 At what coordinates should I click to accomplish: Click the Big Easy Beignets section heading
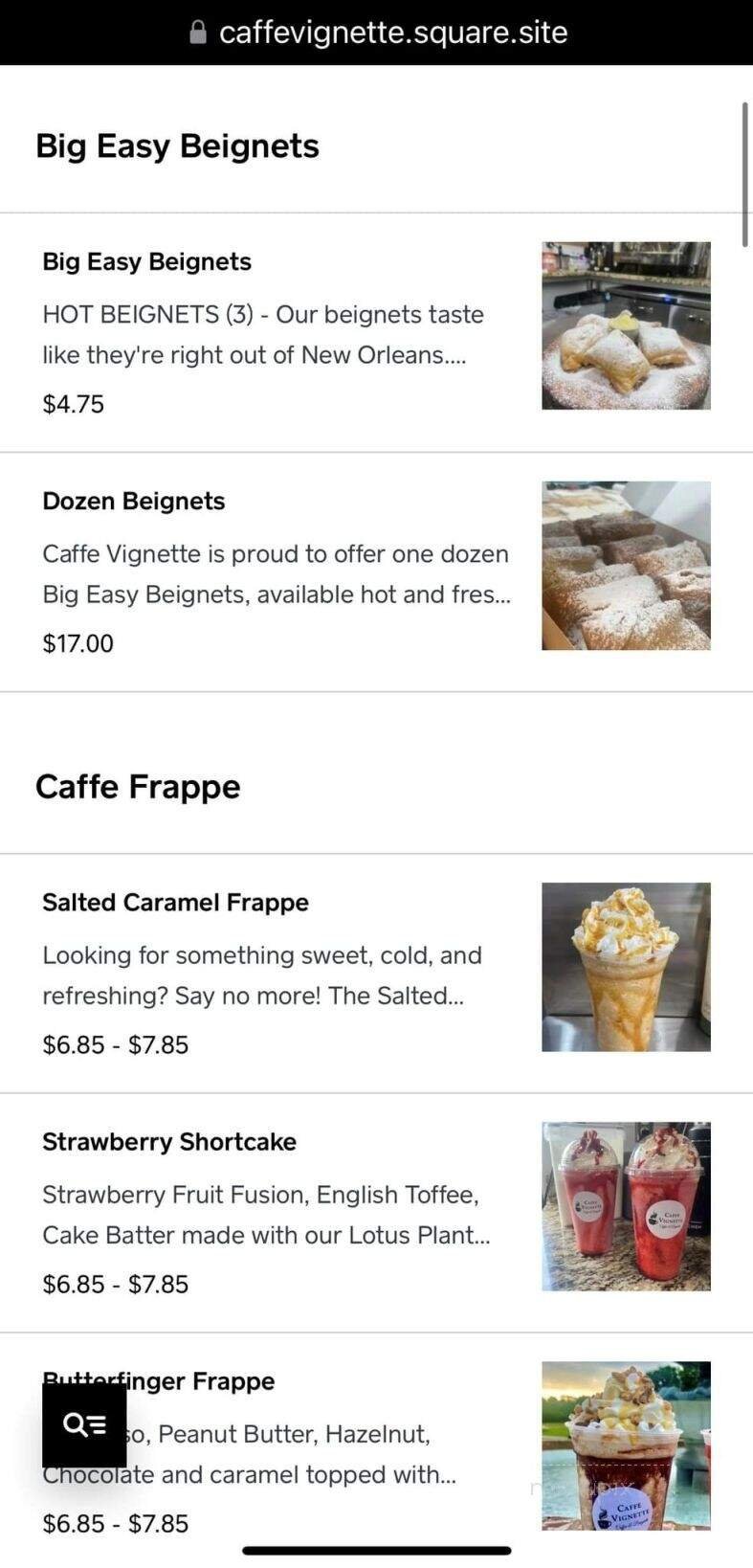(x=178, y=146)
